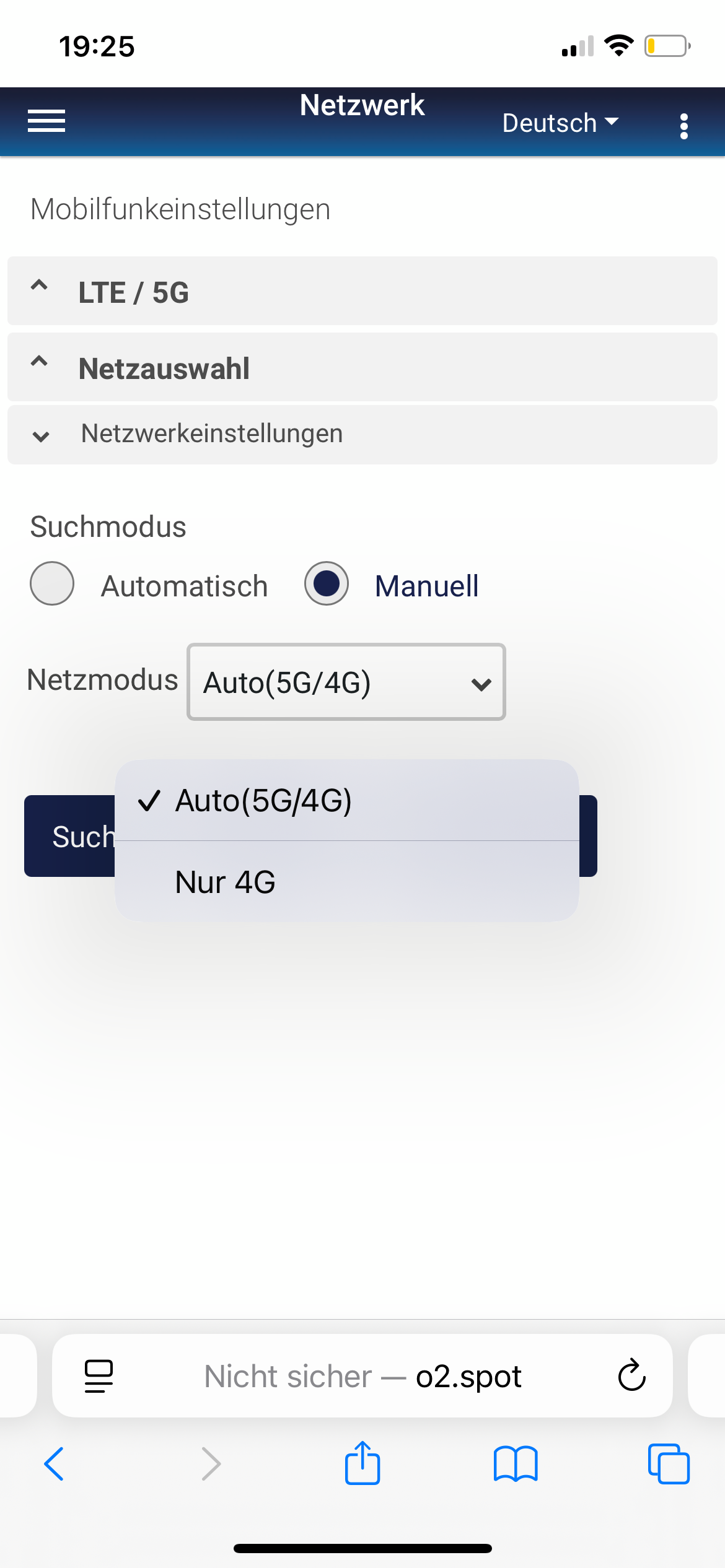Show all open Safari tabs
This screenshot has height=1568, width=725.
click(669, 1464)
